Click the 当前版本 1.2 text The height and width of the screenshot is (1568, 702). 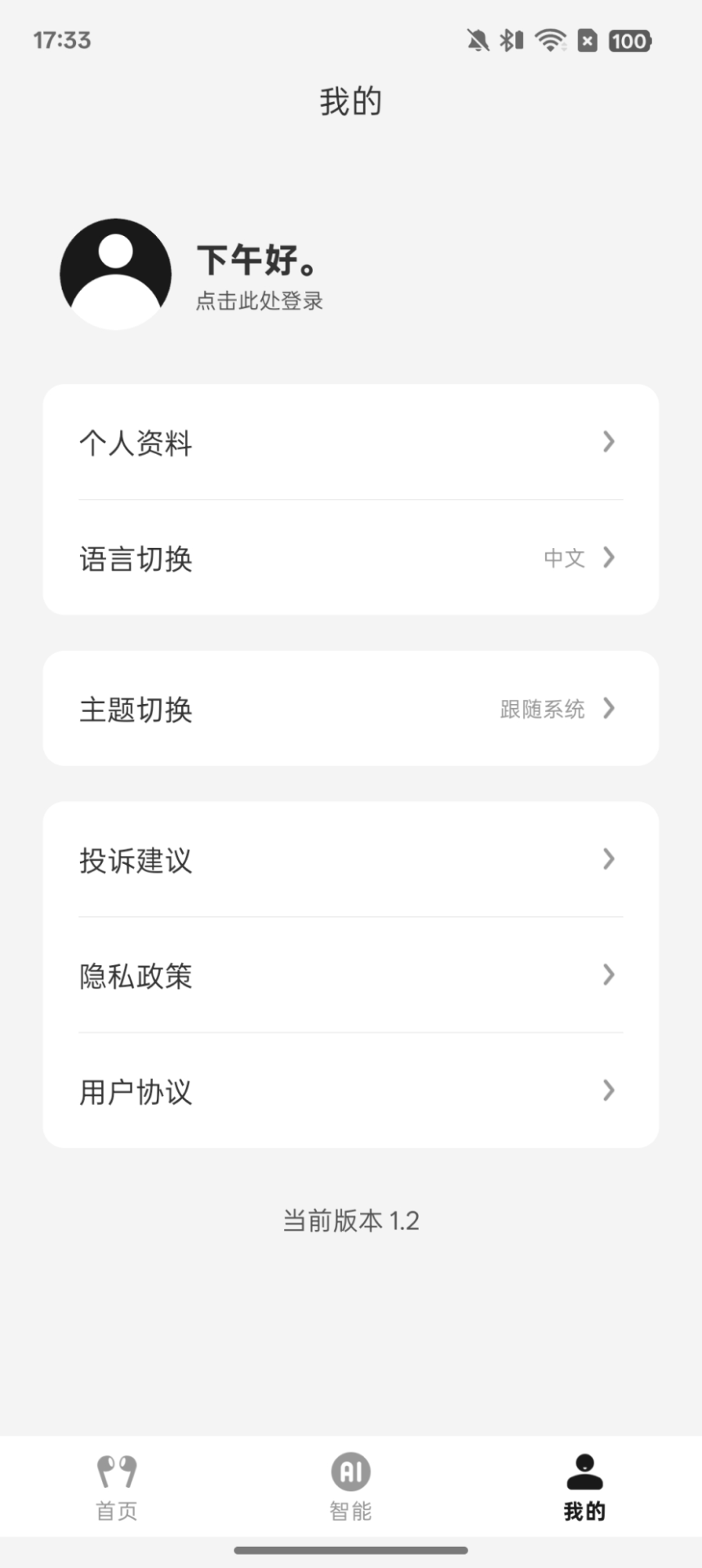point(351,1220)
